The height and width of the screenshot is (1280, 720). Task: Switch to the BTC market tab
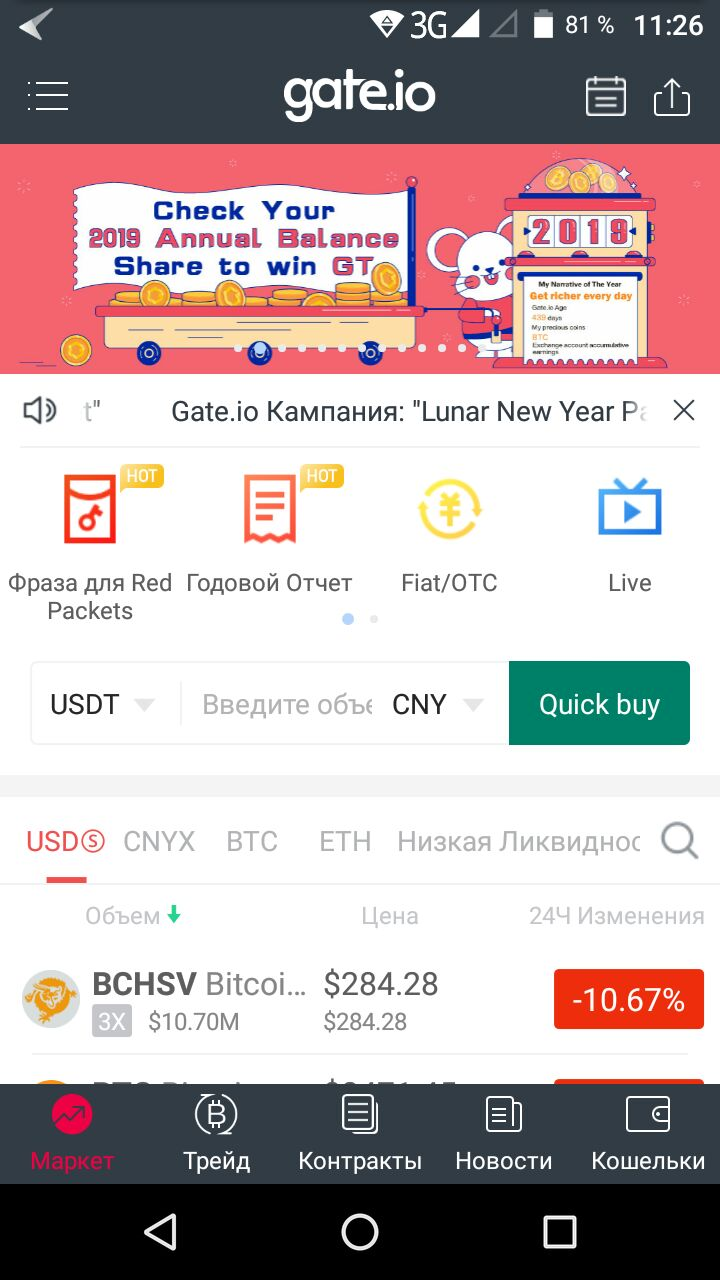tap(252, 841)
